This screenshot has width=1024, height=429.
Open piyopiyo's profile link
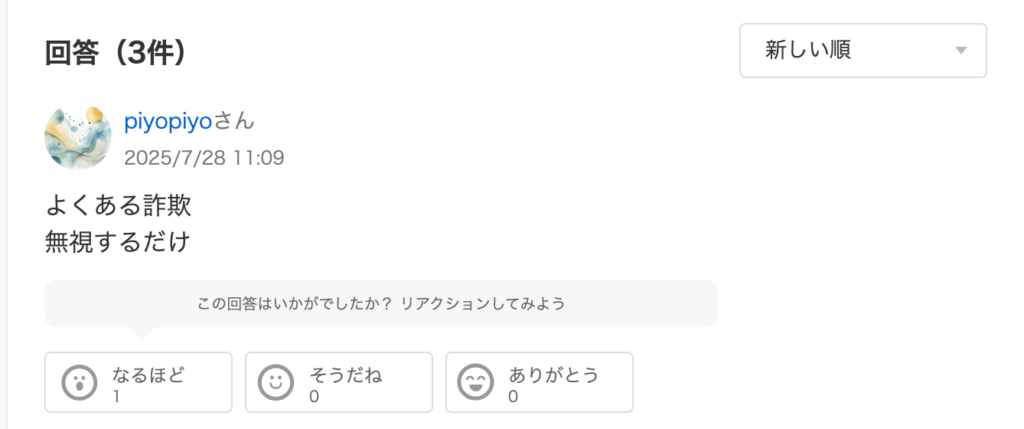coord(168,122)
